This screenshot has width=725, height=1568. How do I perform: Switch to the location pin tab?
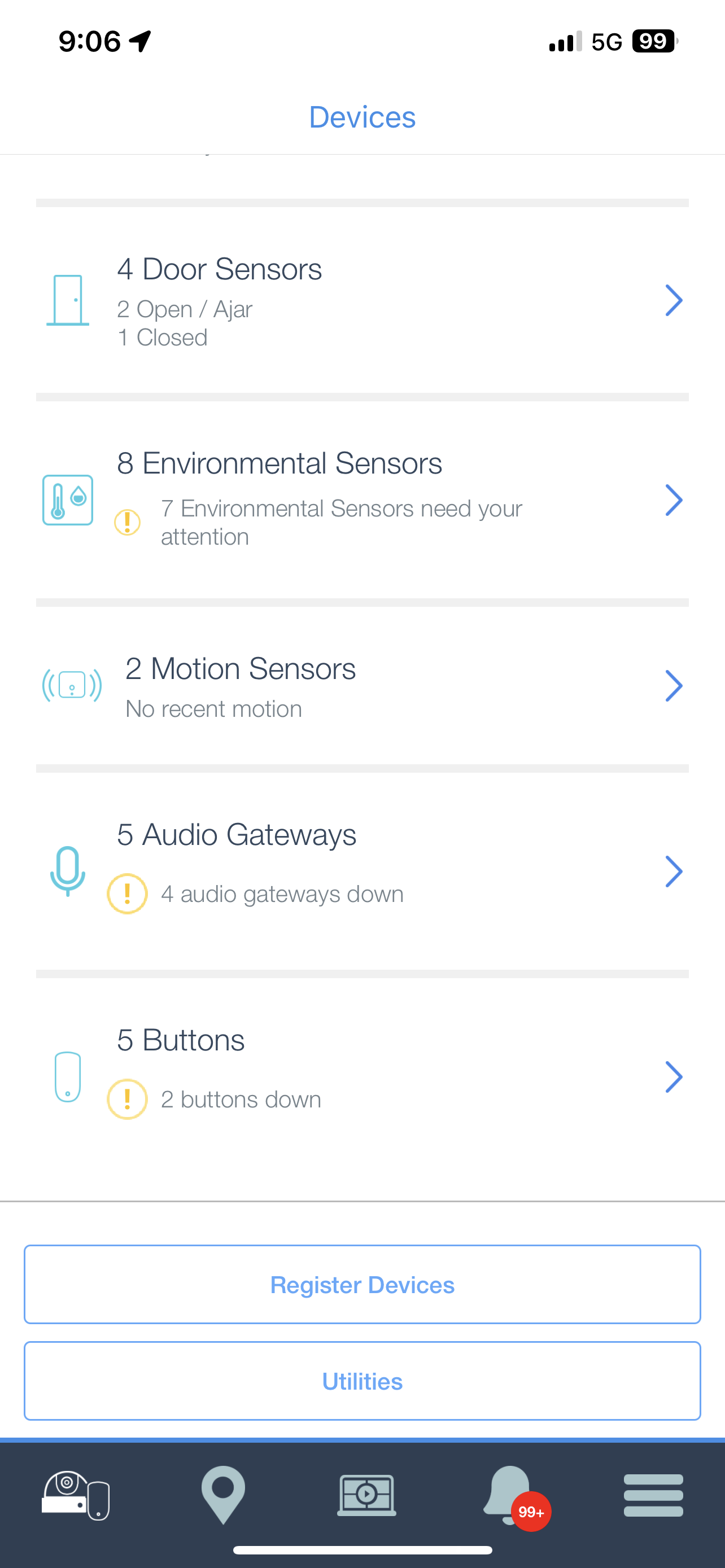click(223, 1495)
